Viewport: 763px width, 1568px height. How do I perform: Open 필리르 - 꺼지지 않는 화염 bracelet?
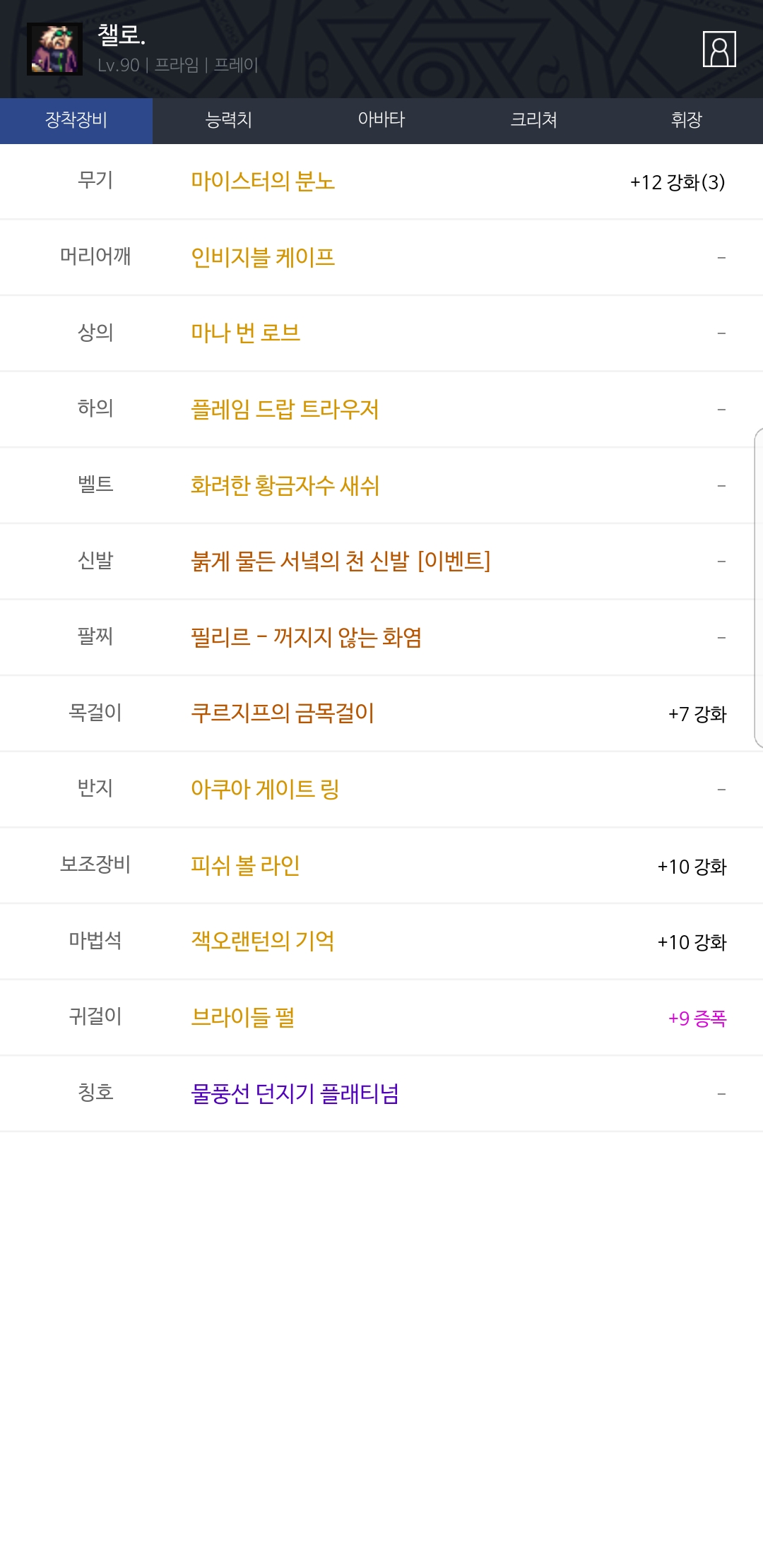[306, 637]
